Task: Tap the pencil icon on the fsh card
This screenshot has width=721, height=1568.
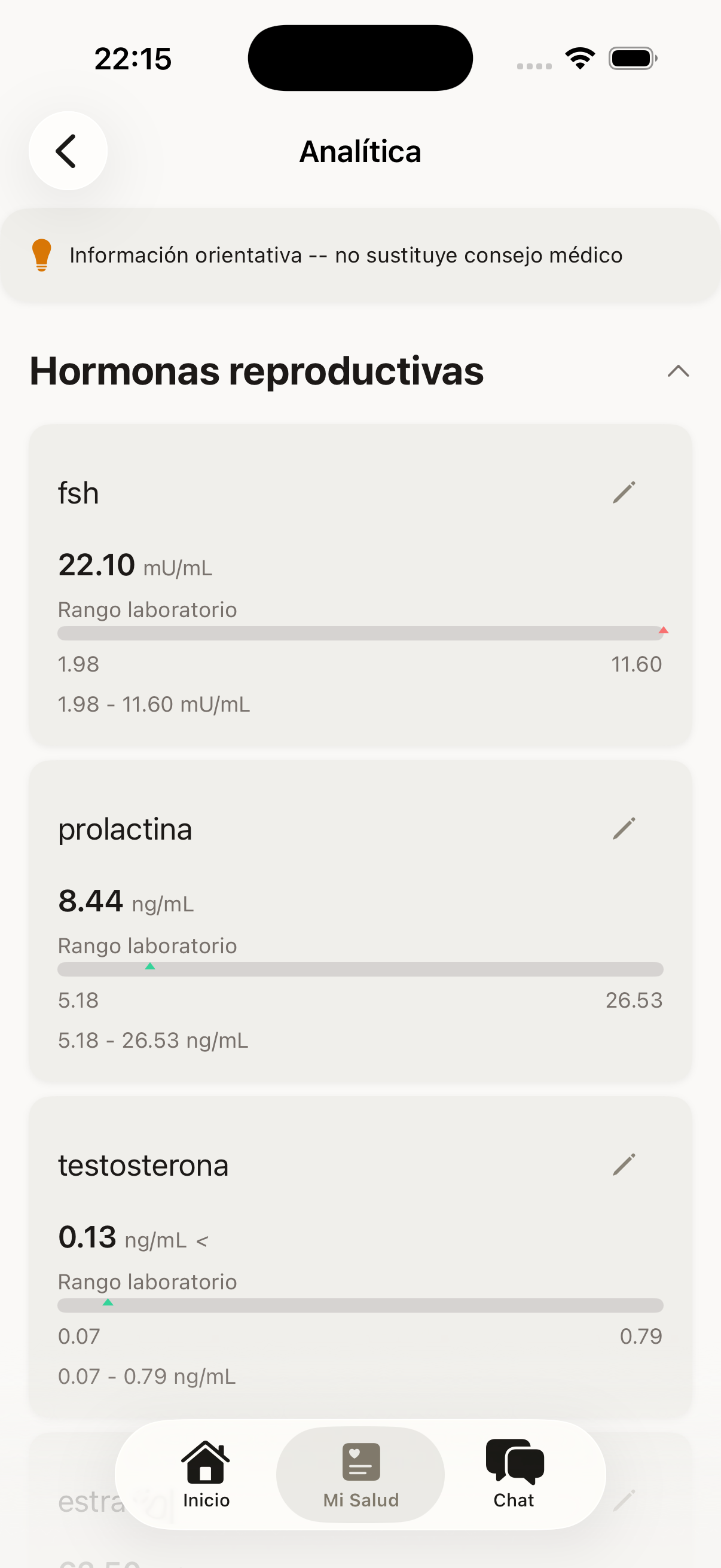Action: (x=624, y=492)
